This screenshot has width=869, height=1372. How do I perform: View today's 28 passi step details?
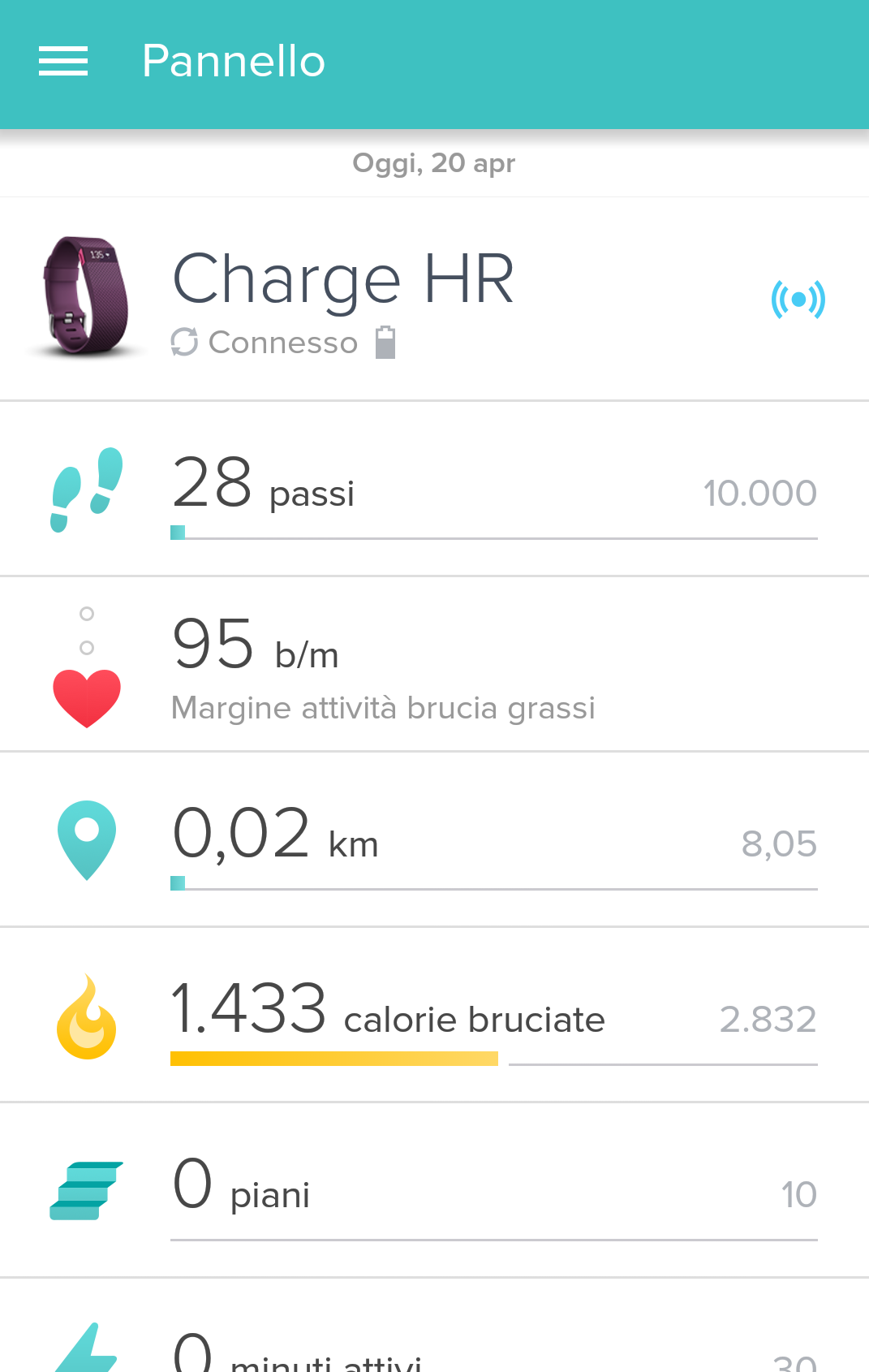(434, 489)
